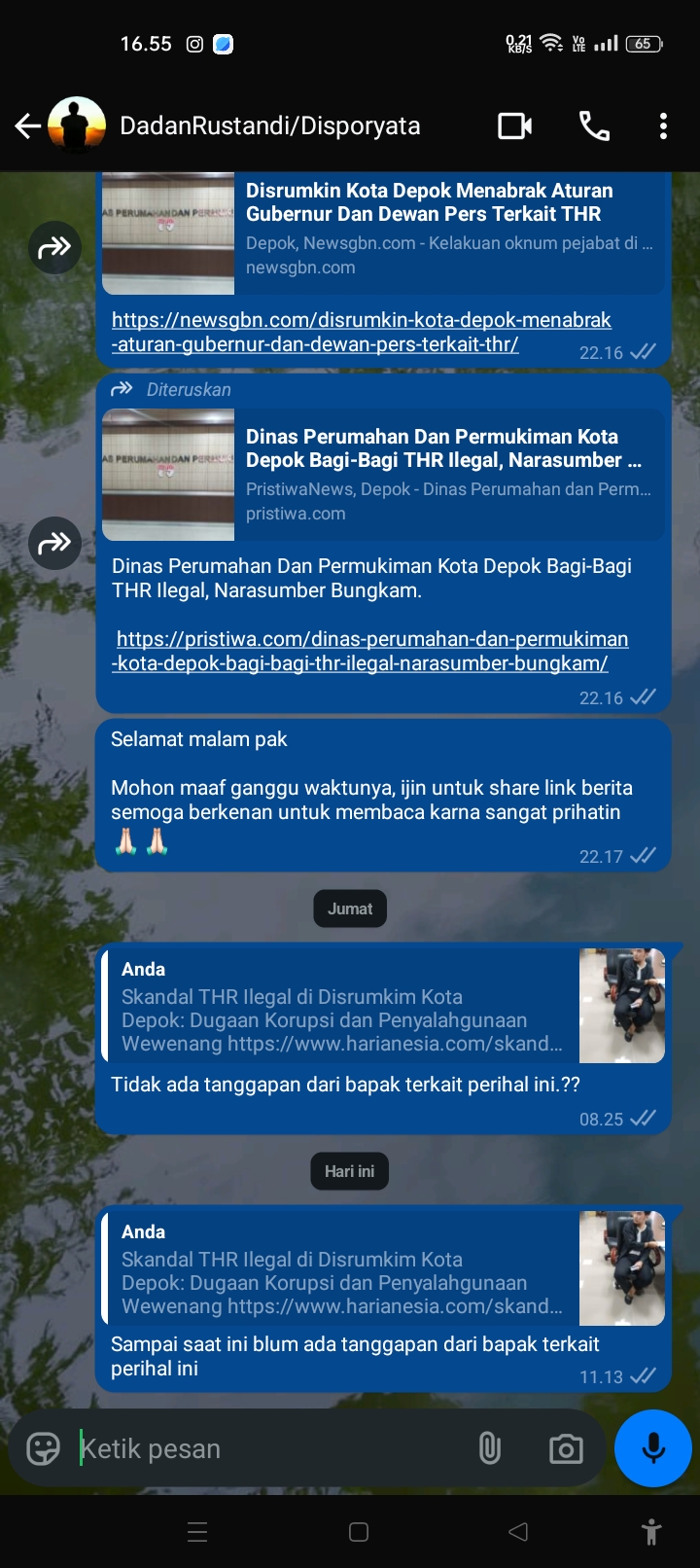
Task: Forward the Dinas Perumahan pristiwa message
Action: click(x=53, y=542)
